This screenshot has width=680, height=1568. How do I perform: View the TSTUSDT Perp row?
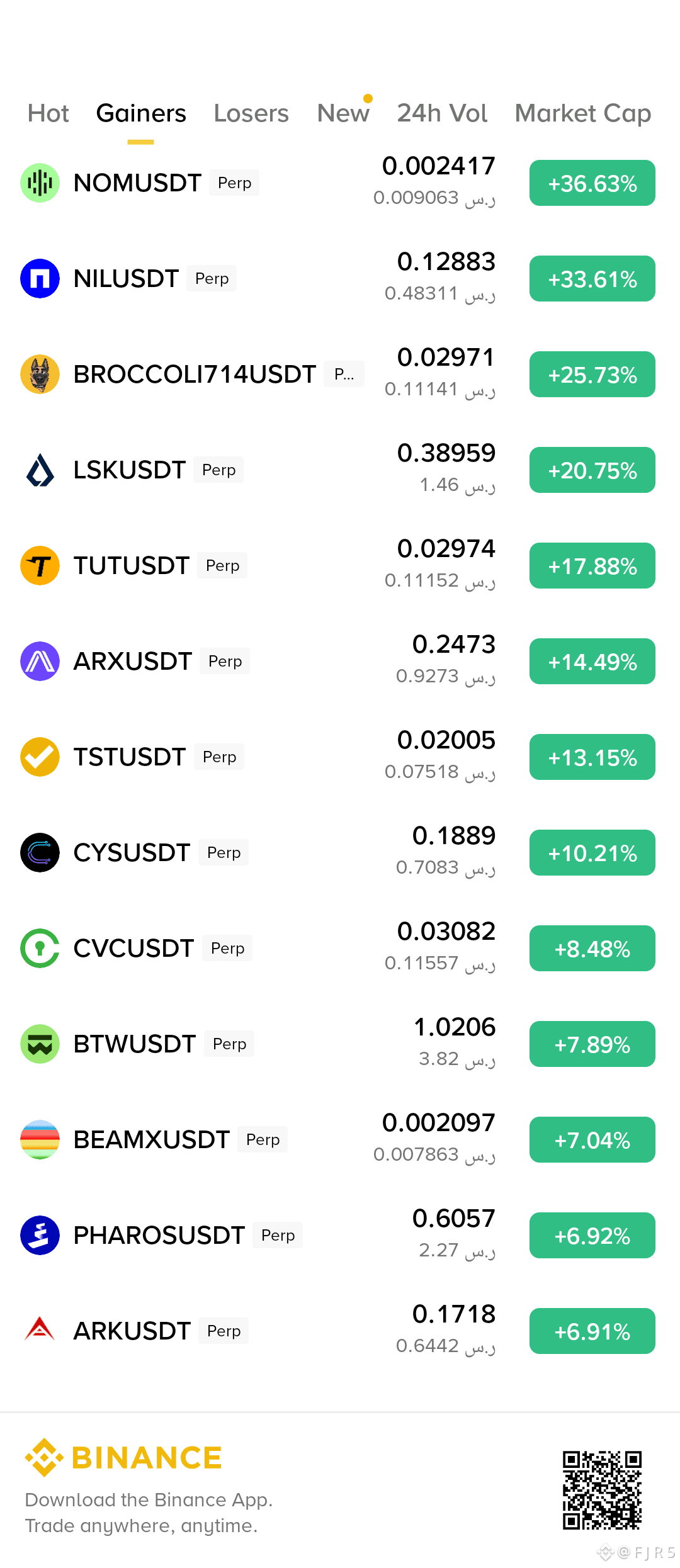(340, 757)
